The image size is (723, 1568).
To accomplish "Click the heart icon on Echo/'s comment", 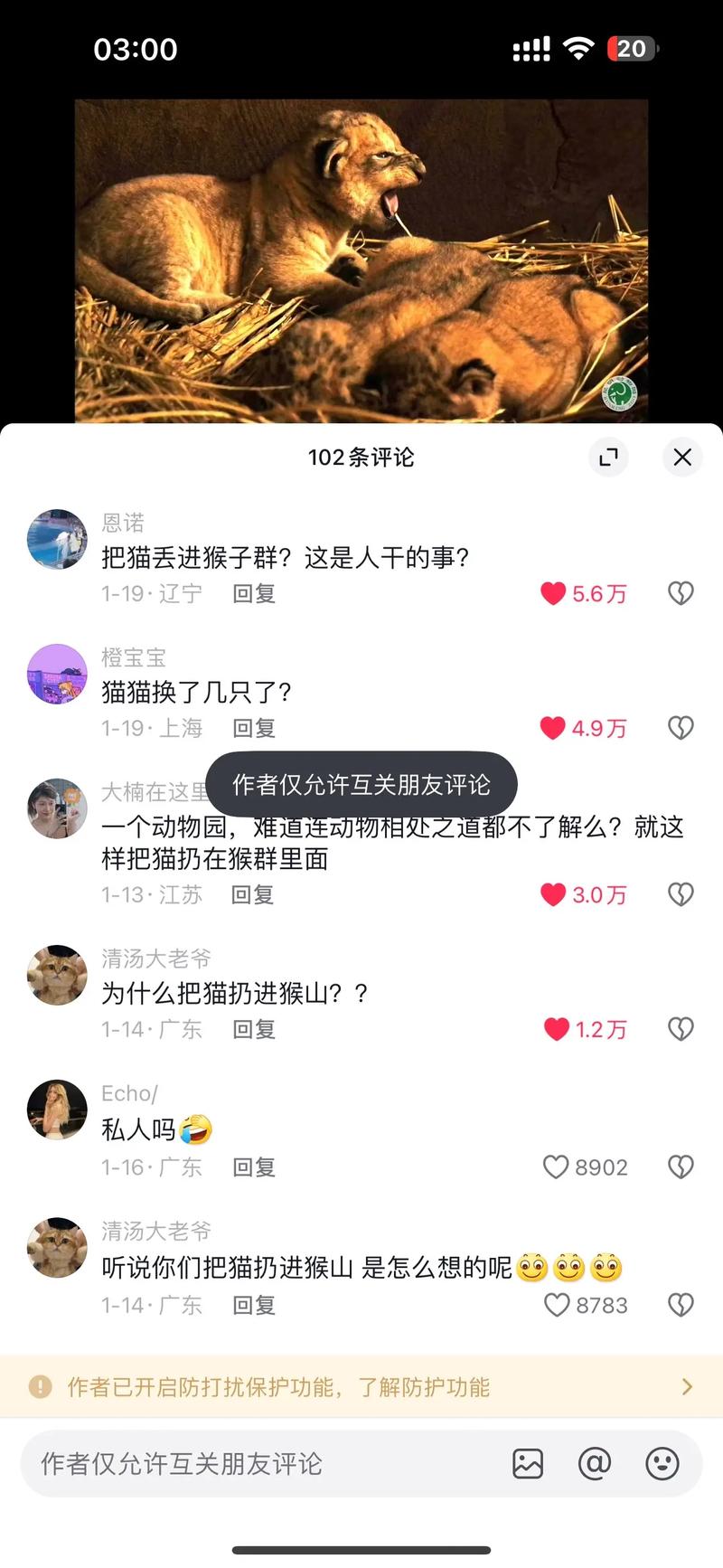I will [555, 1167].
